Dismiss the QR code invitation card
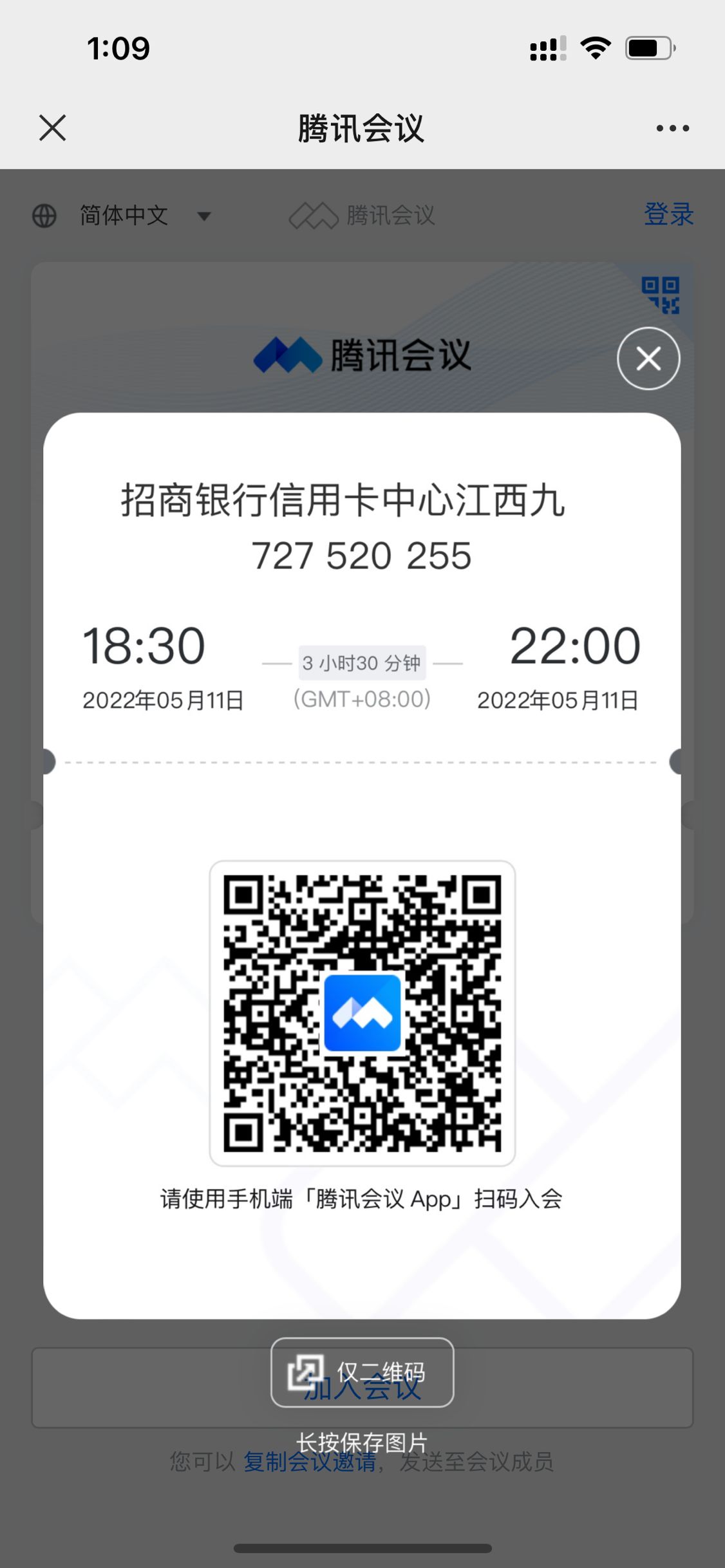Viewport: 725px width, 1568px height. (648, 359)
